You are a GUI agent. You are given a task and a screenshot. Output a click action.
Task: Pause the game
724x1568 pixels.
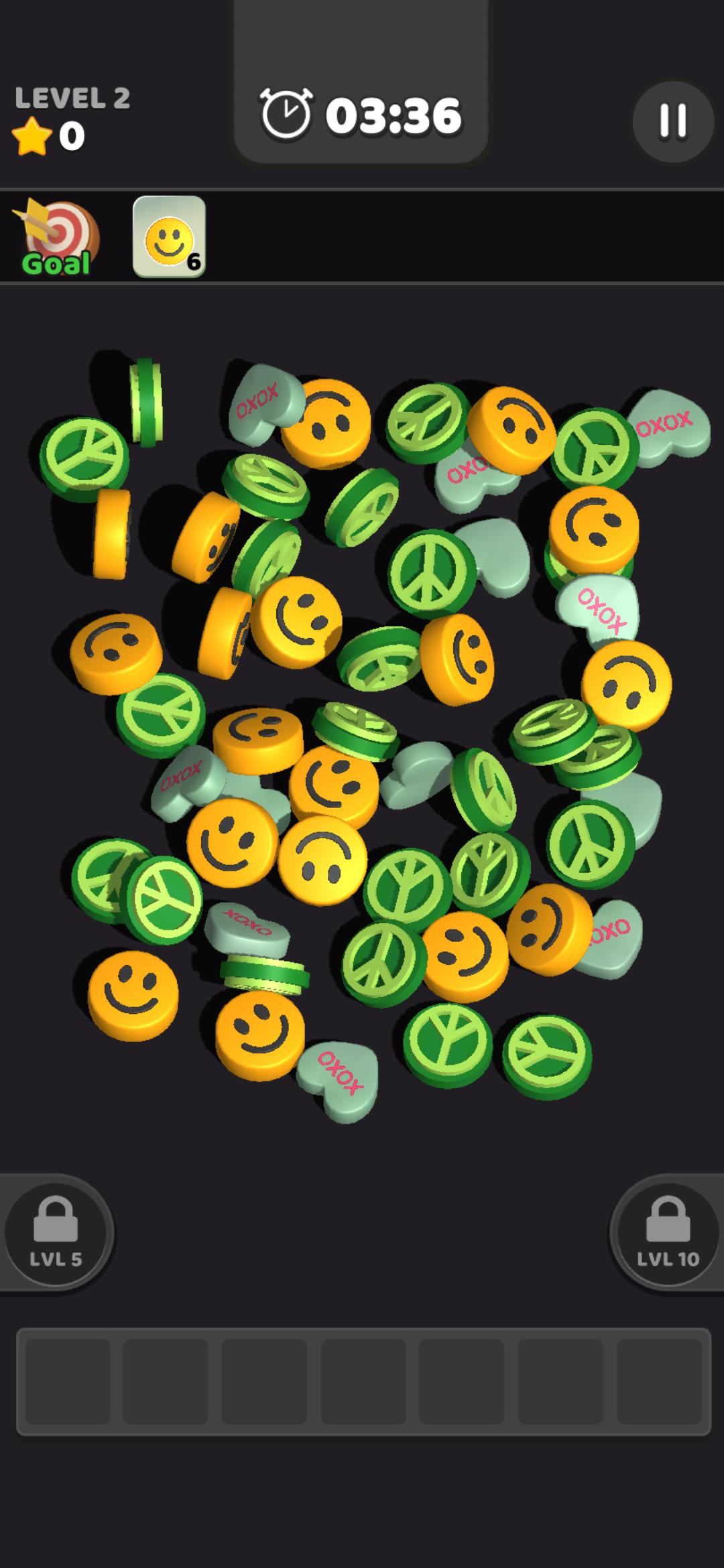(x=672, y=121)
